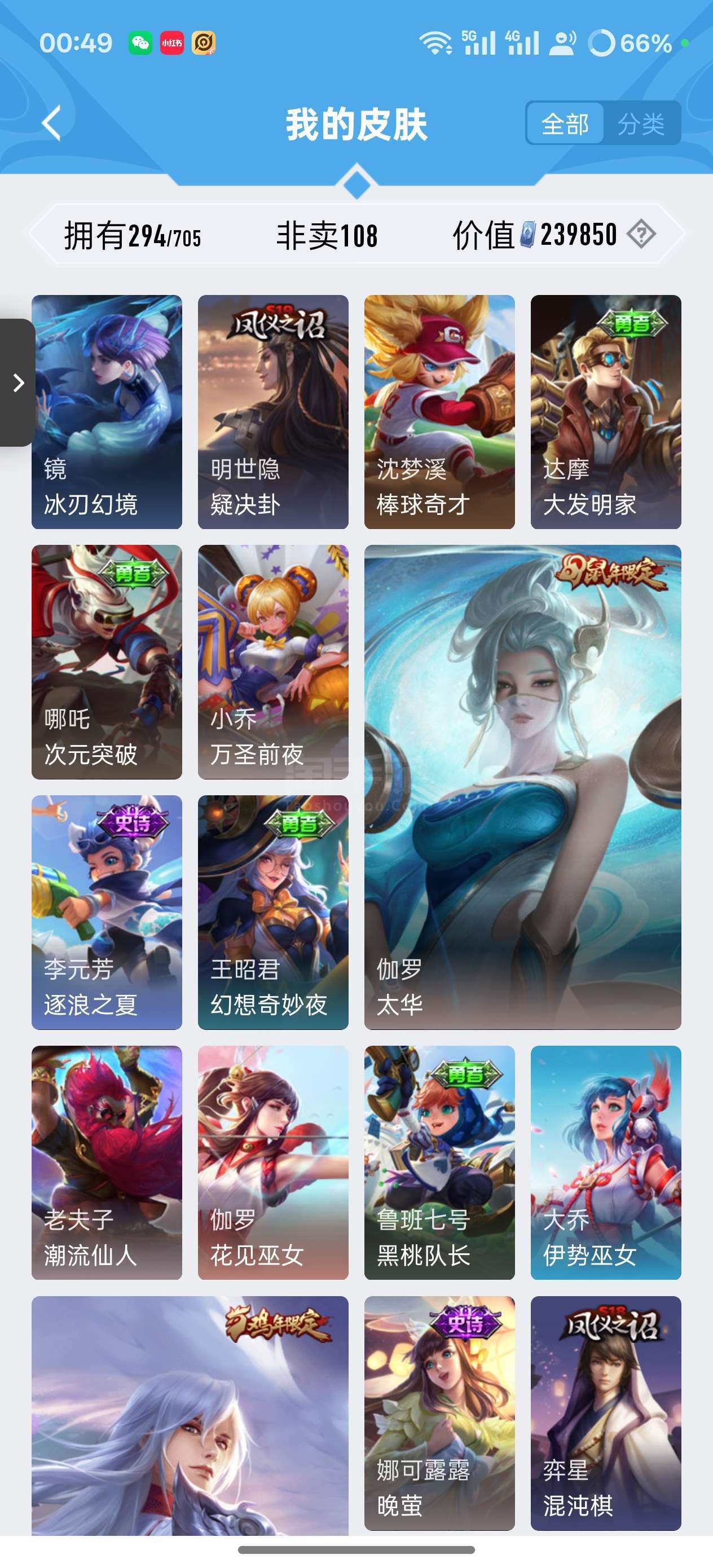Open the large 伽罗 太华 skin card
Image resolution: width=713 pixels, height=1568 pixels.
(522, 787)
